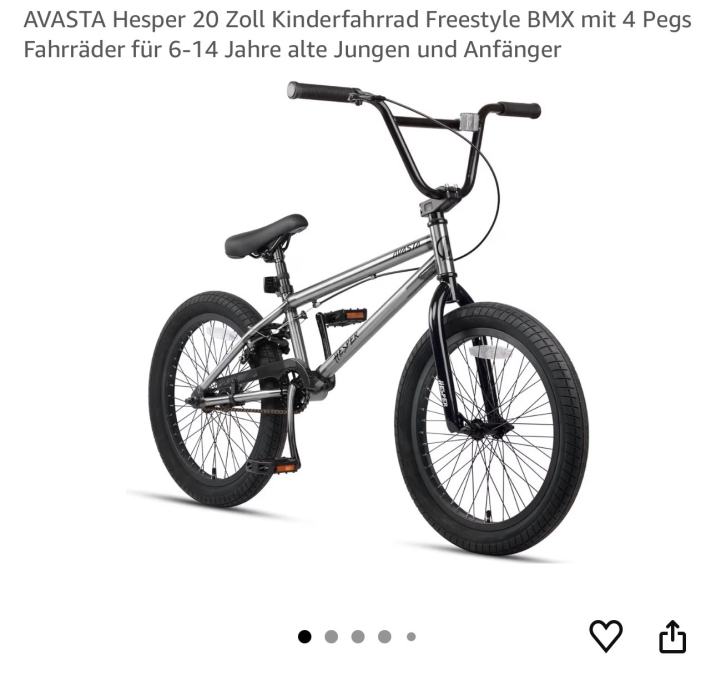Share this product listing

pyautogui.click(x=673, y=636)
